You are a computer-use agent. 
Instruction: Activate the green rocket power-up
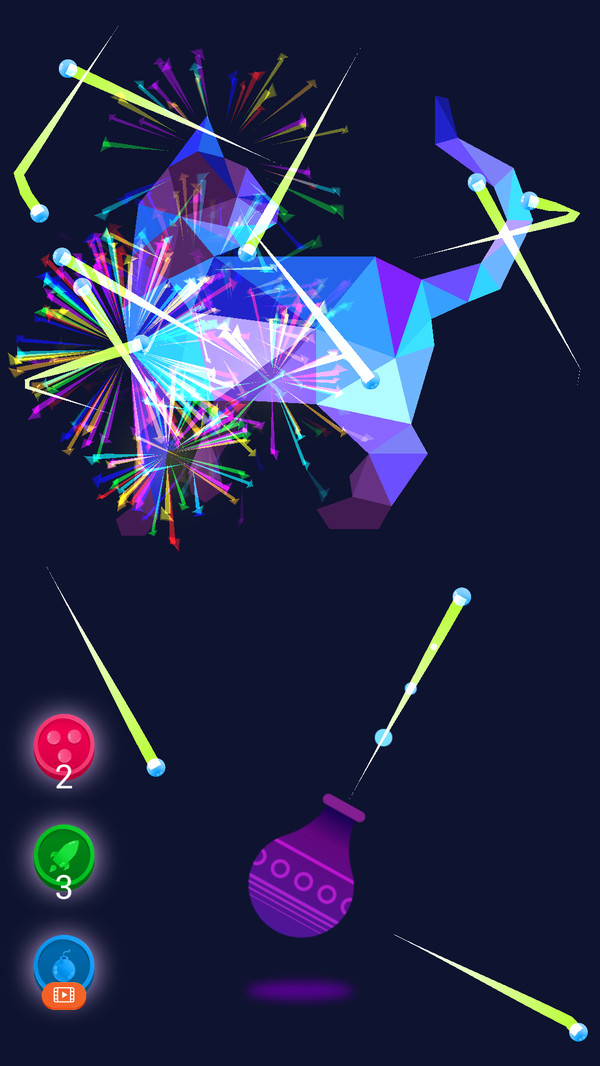(x=64, y=854)
